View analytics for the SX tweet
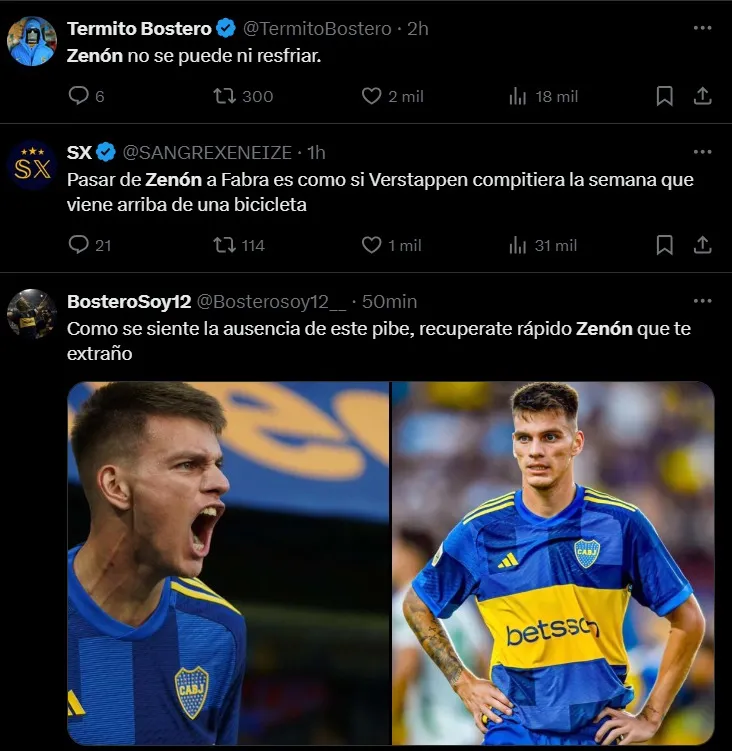 (x=518, y=245)
